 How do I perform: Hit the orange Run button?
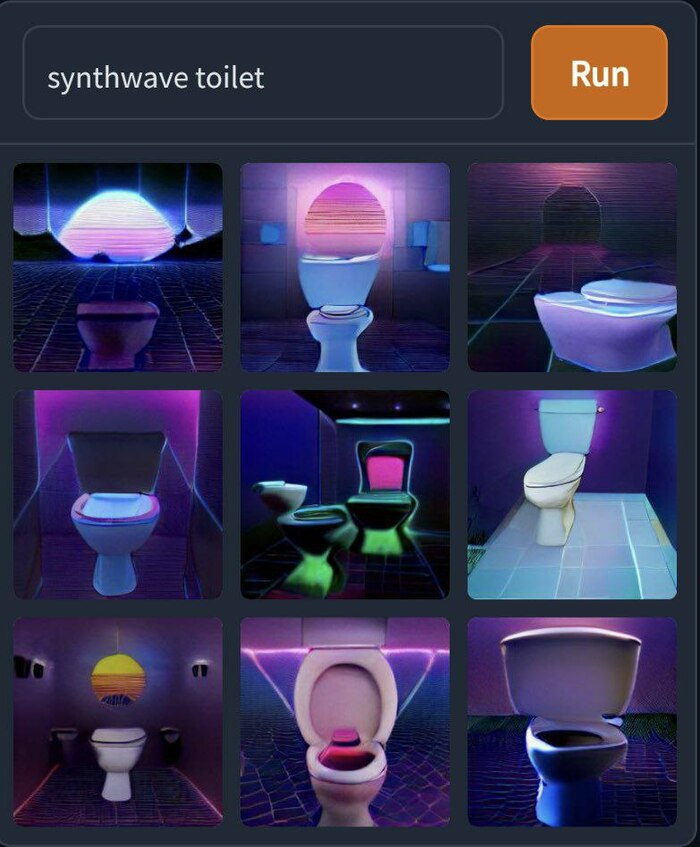(x=599, y=73)
